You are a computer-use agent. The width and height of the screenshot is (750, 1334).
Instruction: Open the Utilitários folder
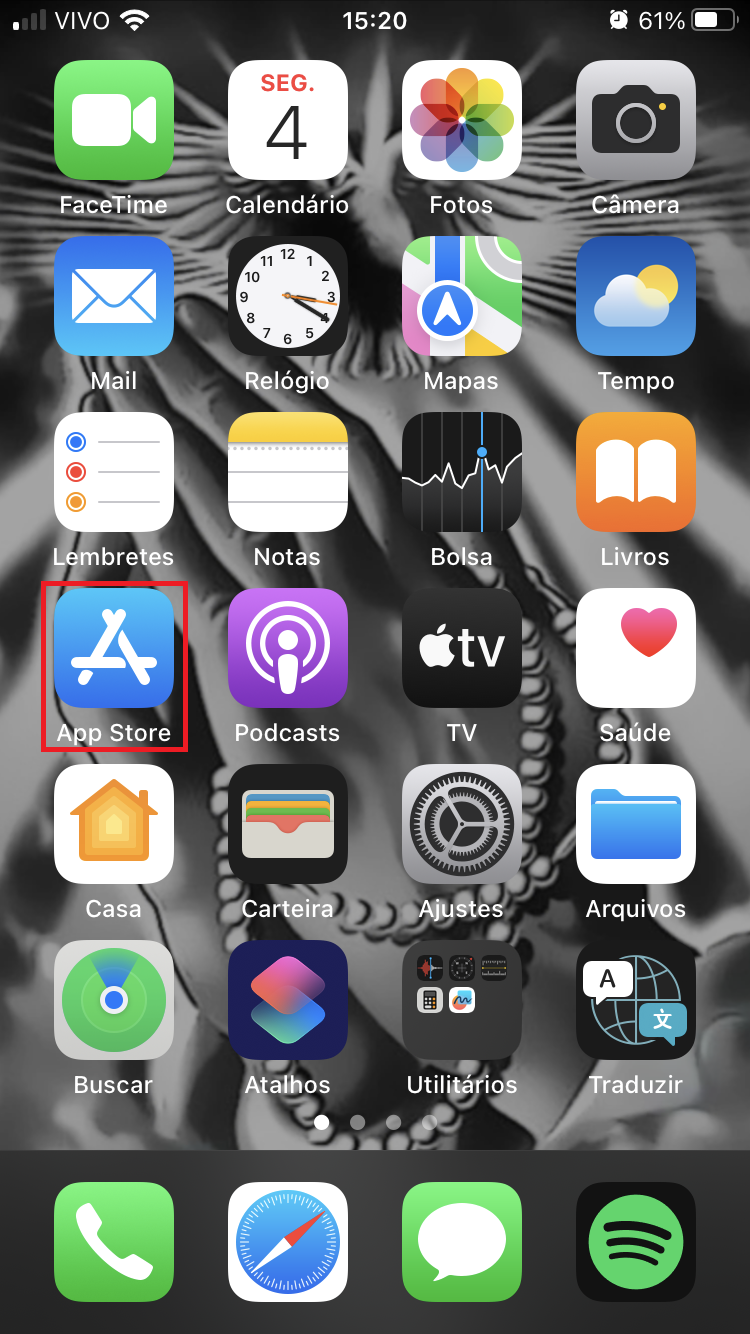point(462,1000)
